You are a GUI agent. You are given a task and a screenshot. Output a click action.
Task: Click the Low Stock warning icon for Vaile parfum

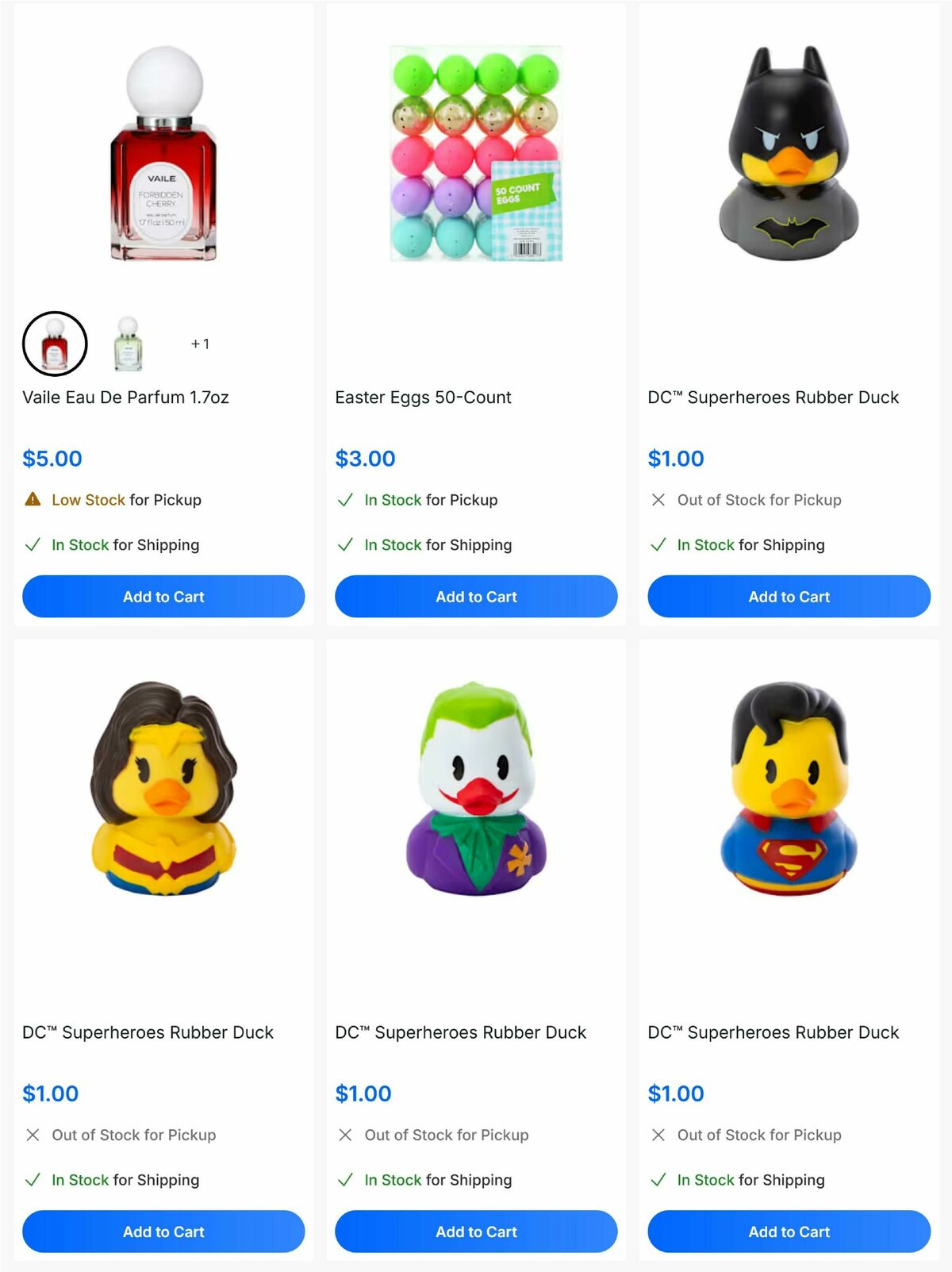[32, 500]
